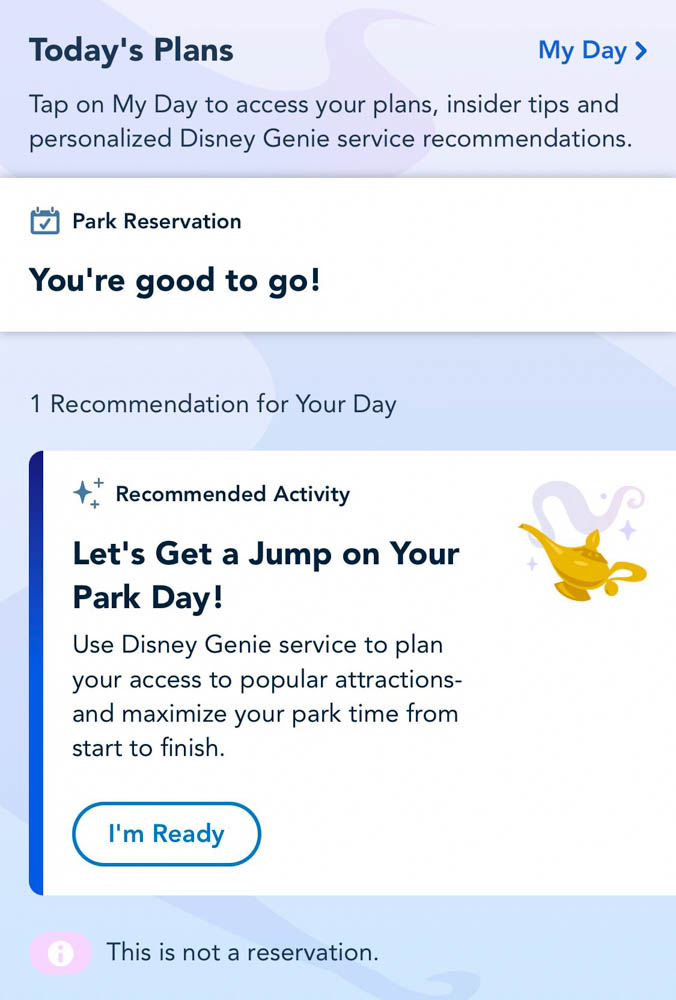The width and height of the screenshot is (676, 1000).
Task: Open the Park Reservation card
Action: click(x=338, y=255)
